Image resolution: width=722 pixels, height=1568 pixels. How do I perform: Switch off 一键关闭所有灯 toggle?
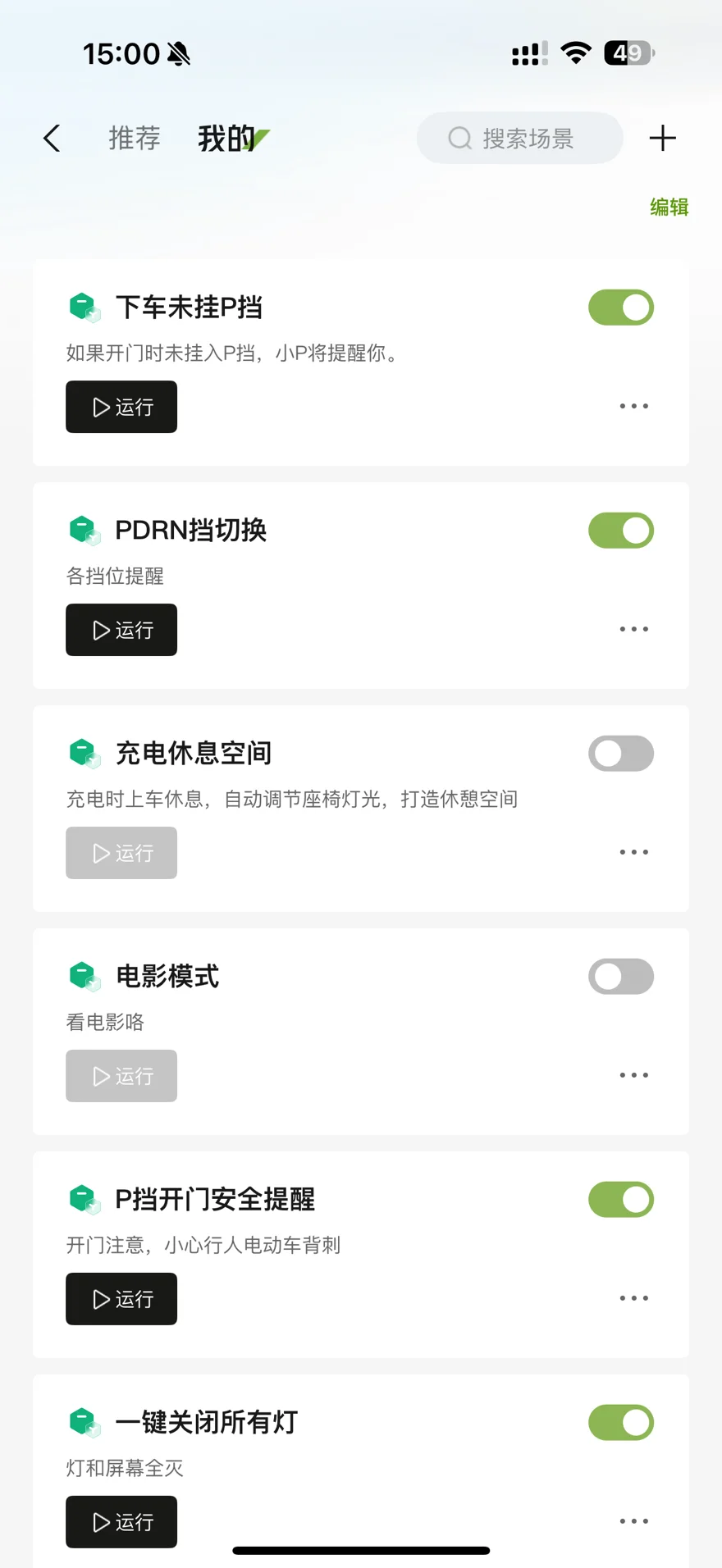tap(621, 1423)
